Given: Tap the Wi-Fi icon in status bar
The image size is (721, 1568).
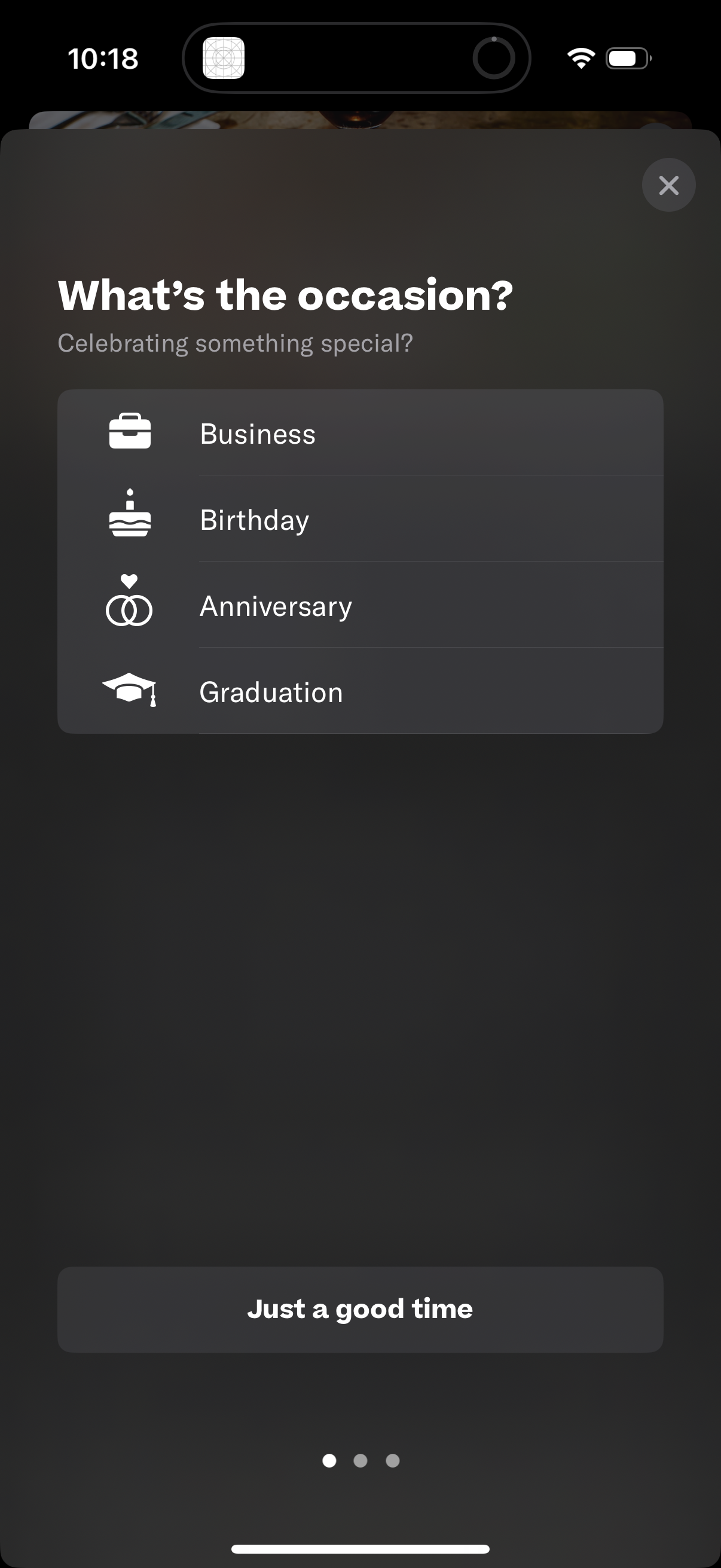Looking at the screenshot, I should (578, 59).
